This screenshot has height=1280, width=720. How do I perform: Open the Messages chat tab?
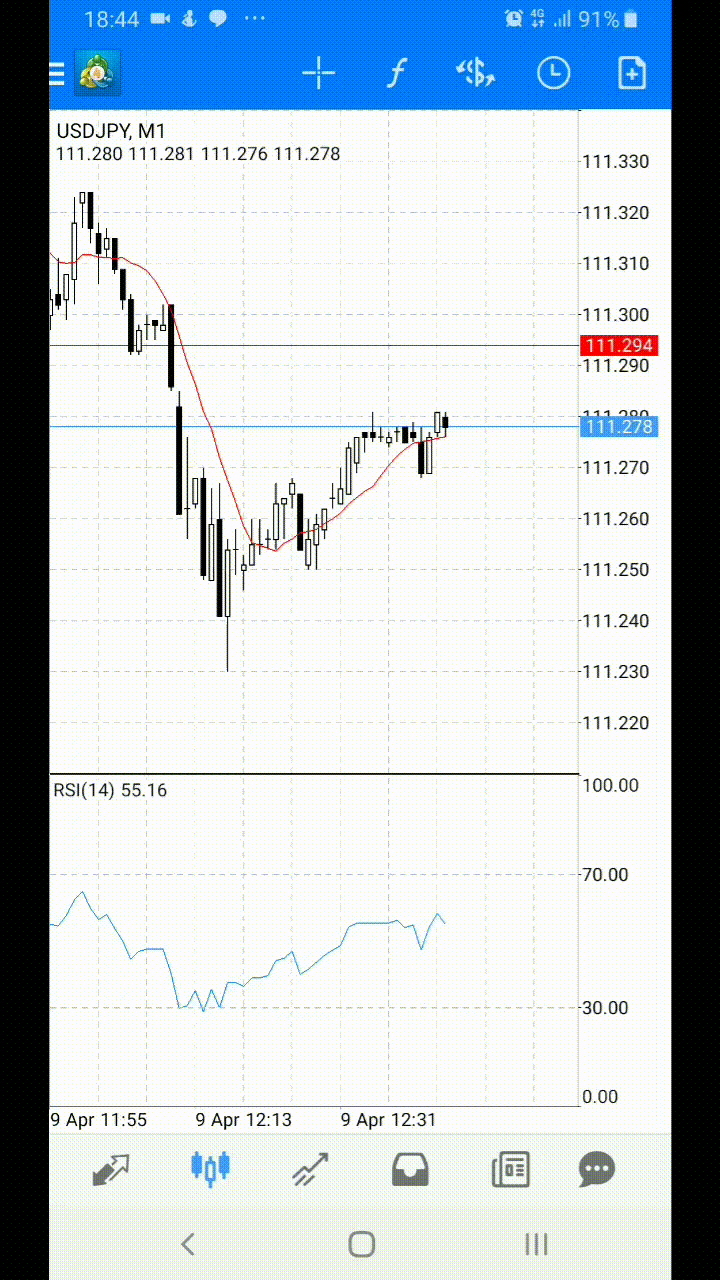coord(597,1169)
